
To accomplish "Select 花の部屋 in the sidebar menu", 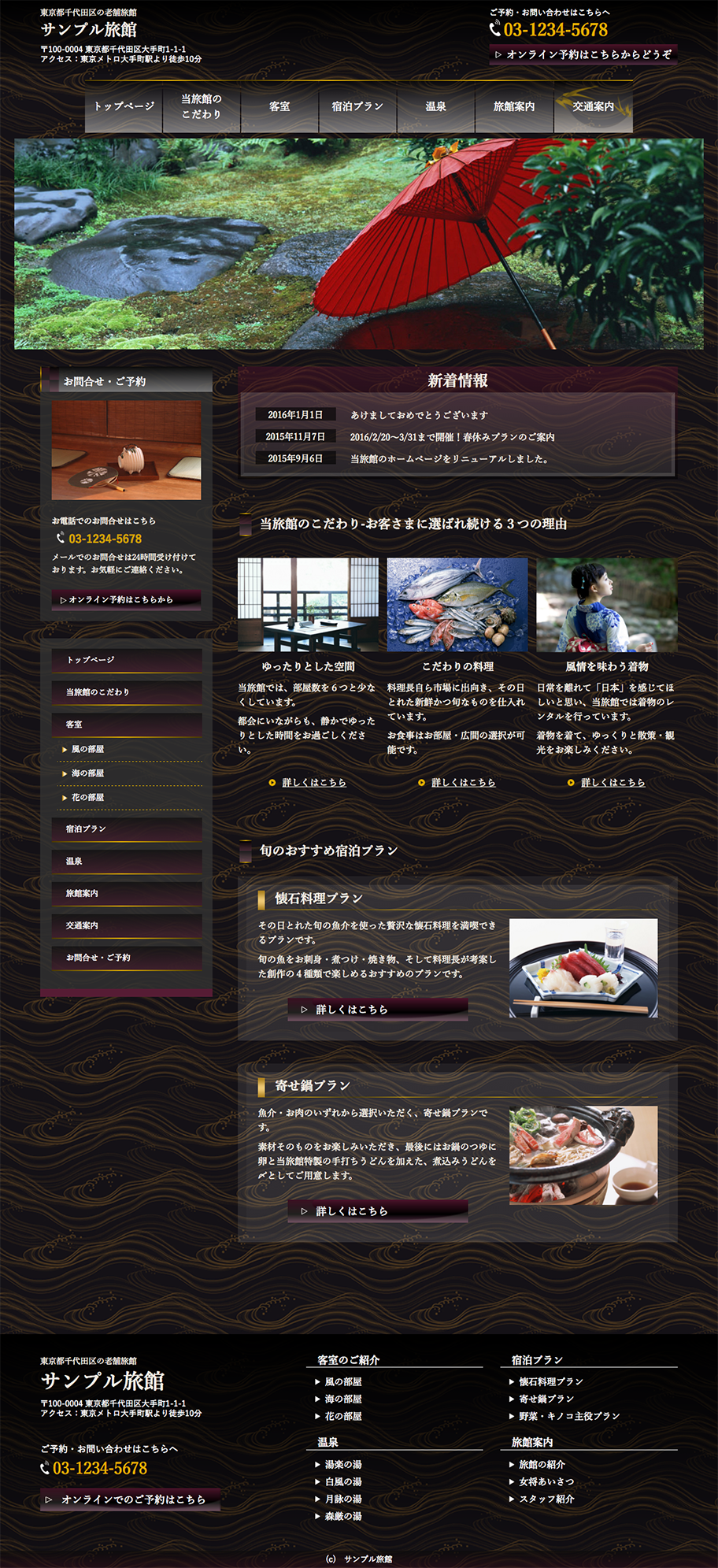I will click(x=88, y=798).
